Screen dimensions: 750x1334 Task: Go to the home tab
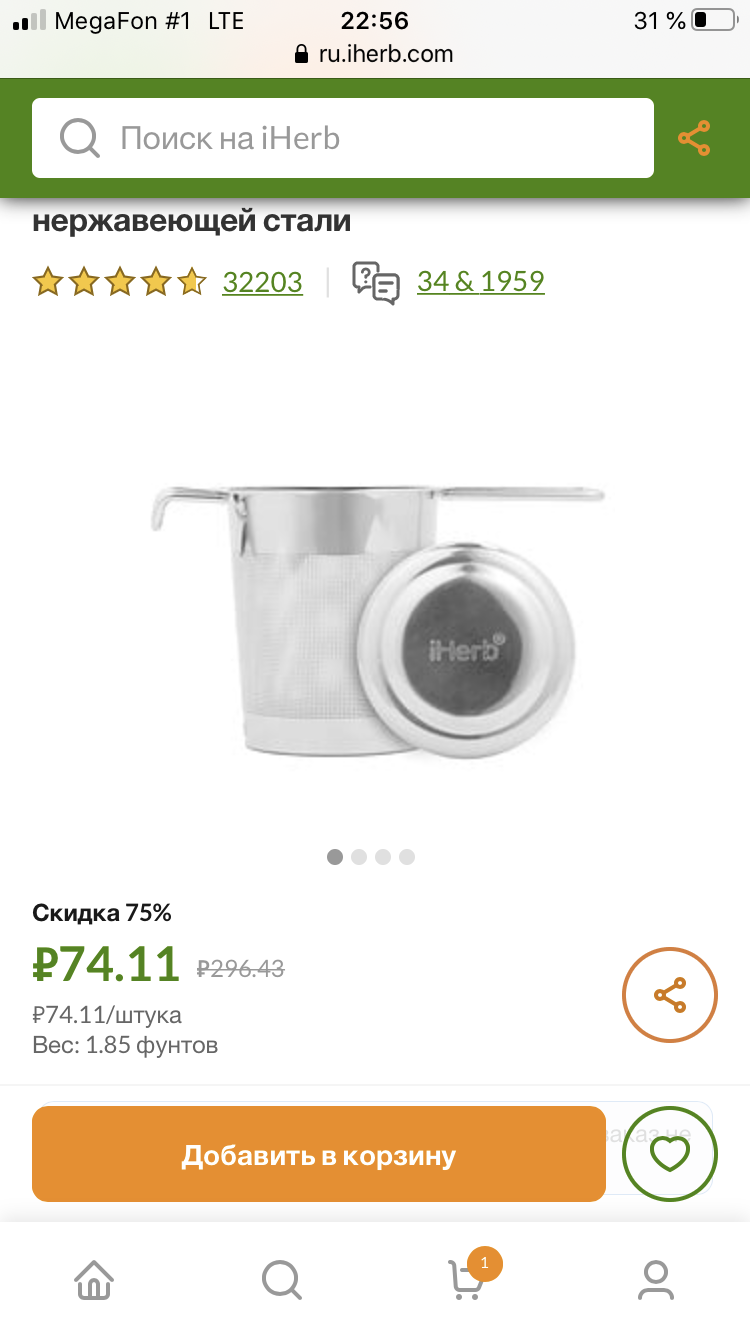[94, 1278]
